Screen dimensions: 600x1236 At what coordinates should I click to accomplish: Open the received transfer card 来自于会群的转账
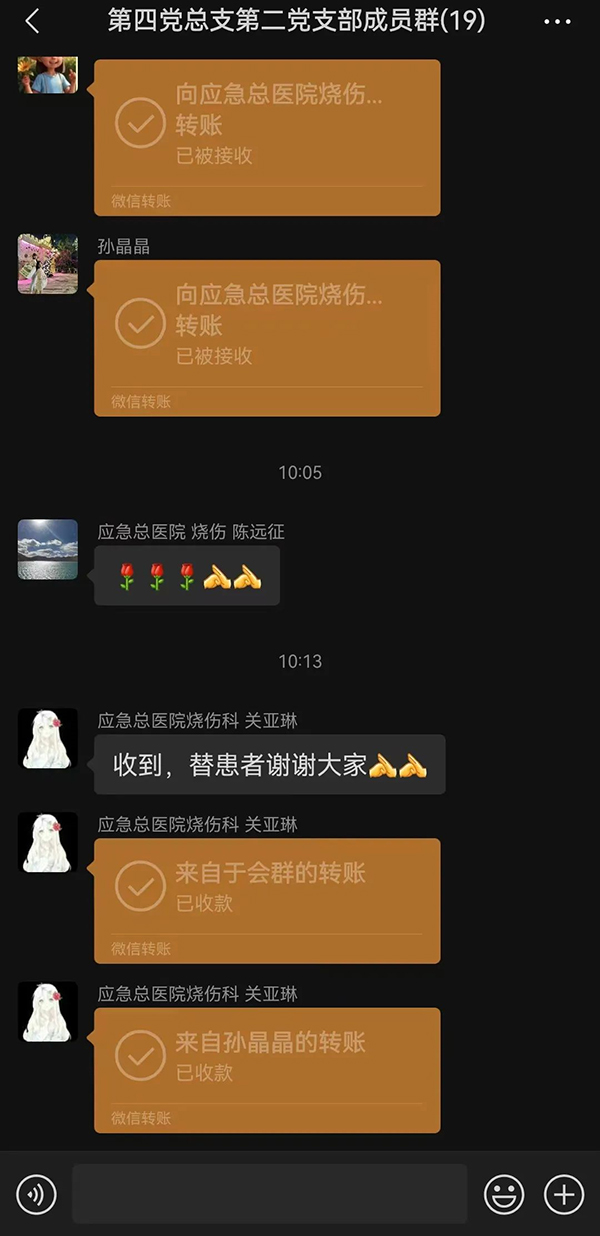[x=267, y=900]
